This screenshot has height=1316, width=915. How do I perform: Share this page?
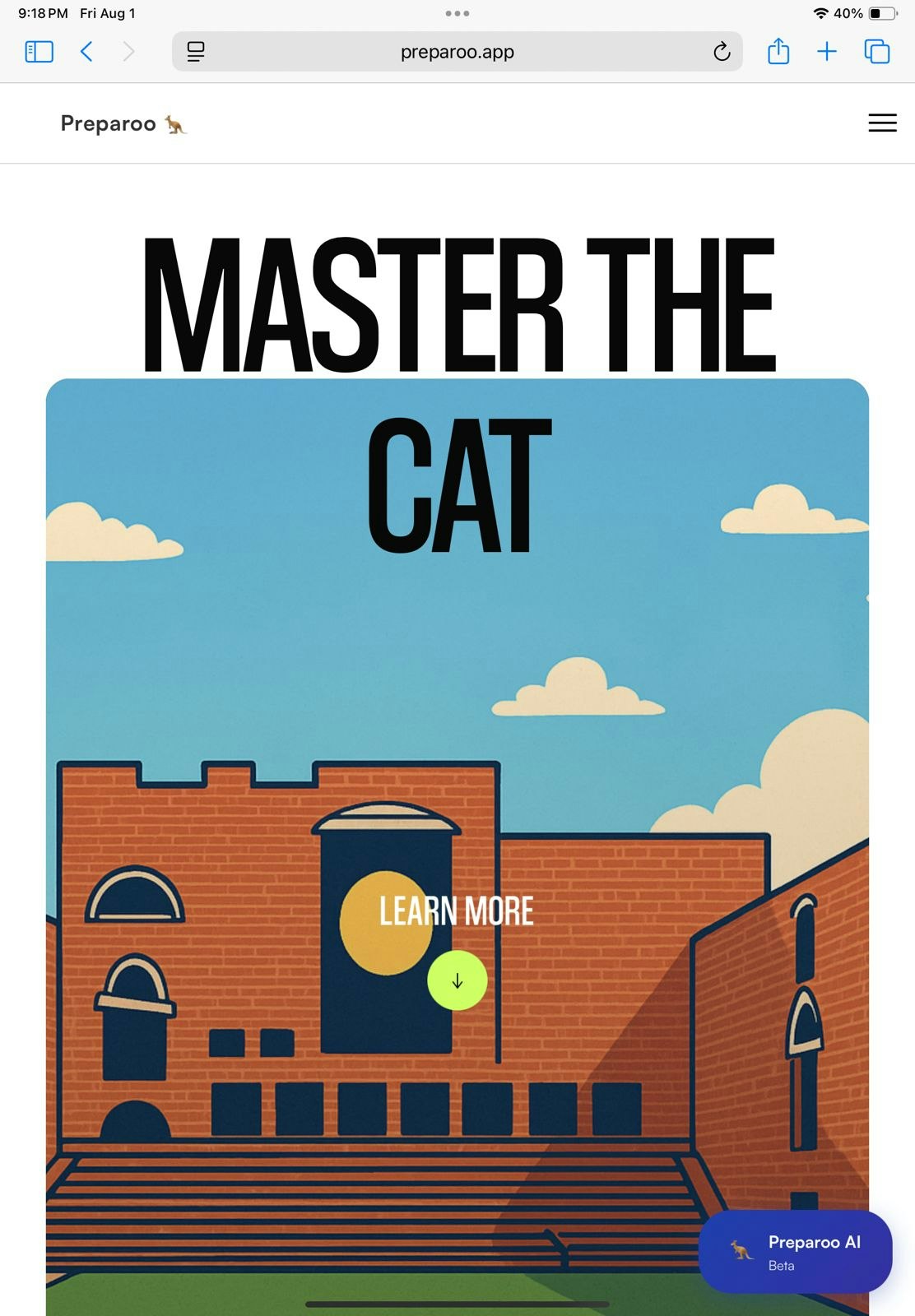pyautogui.click(x=778, y=52)
